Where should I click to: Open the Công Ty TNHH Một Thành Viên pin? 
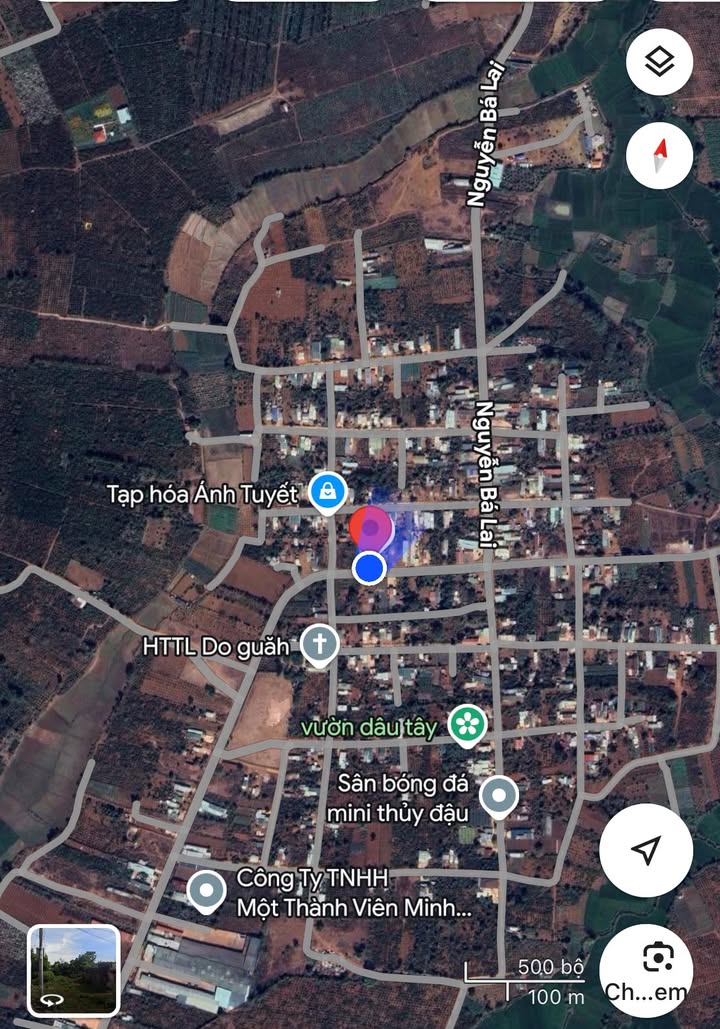[x=206, y=891]
